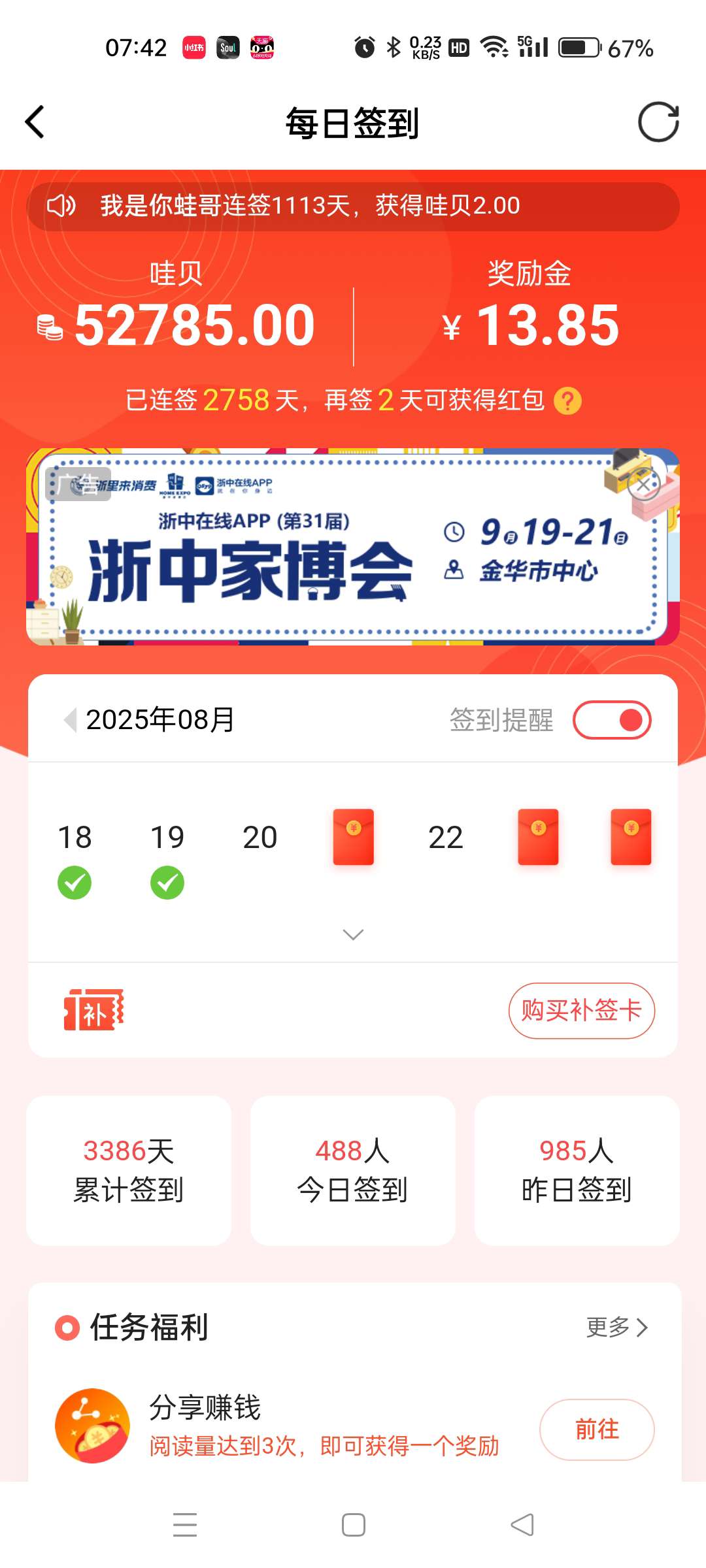Go to the previous month from 2025年08月

70,720
